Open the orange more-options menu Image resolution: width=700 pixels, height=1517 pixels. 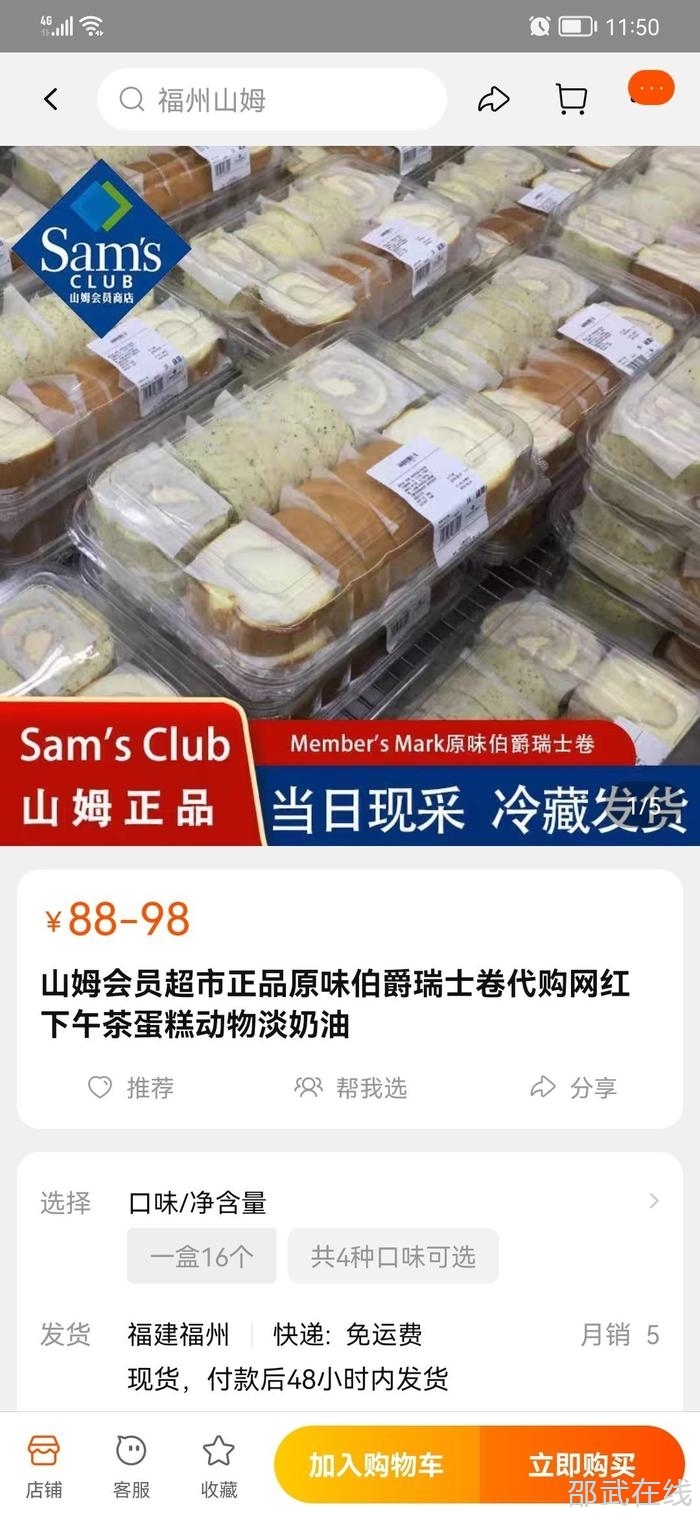click(x=651, y=89)
